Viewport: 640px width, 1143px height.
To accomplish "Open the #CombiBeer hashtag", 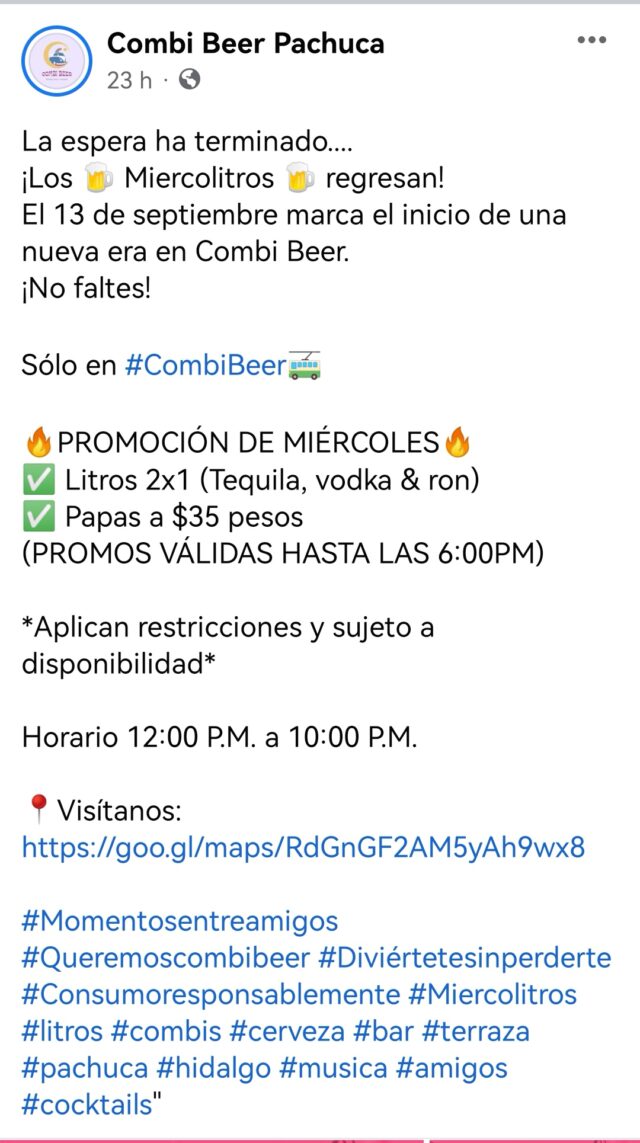I will coord(205,366).
